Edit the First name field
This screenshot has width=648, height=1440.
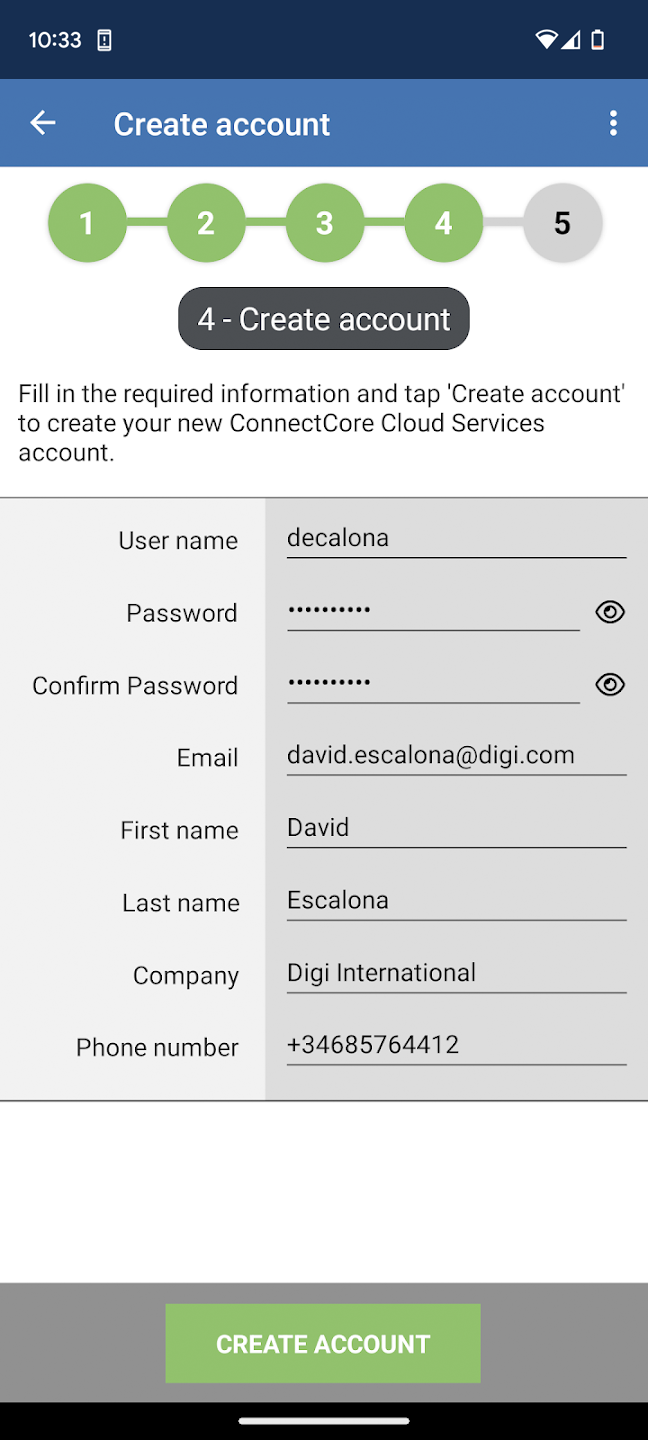(455, 828)
